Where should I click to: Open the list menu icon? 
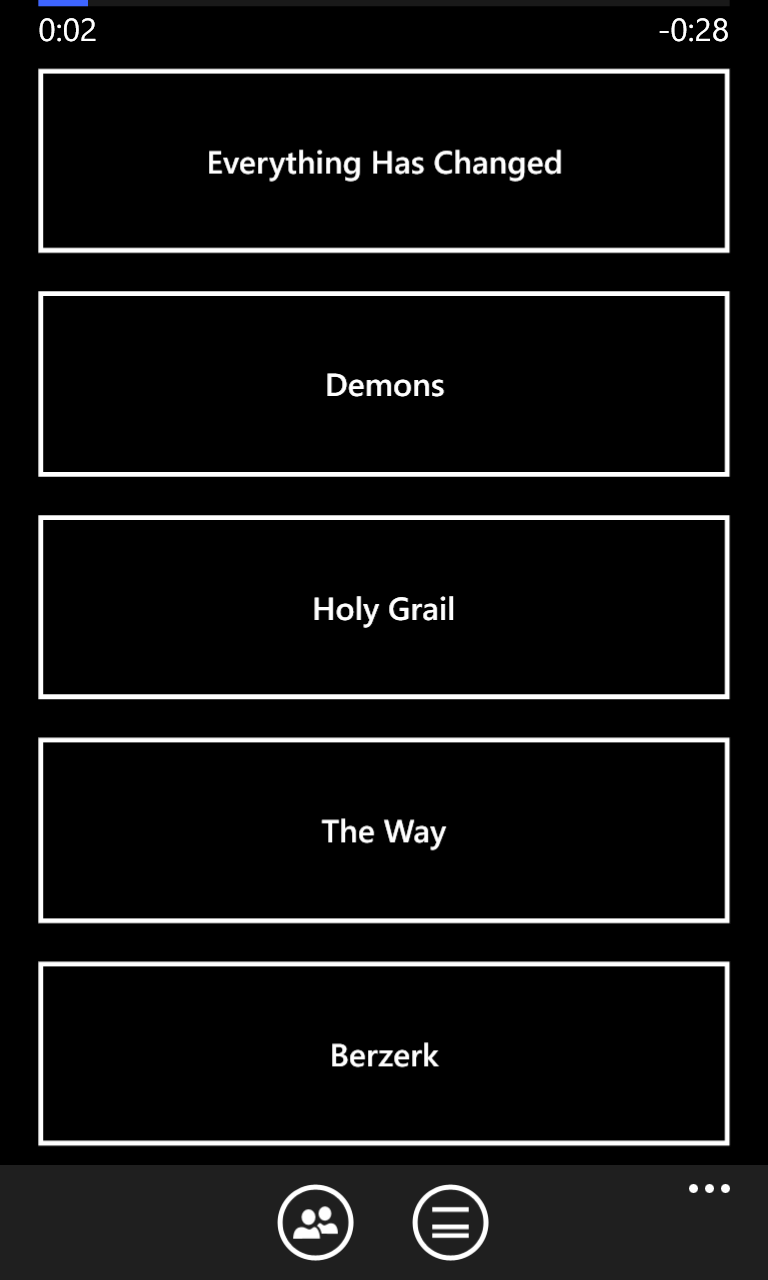click(x=450, y=1222)
